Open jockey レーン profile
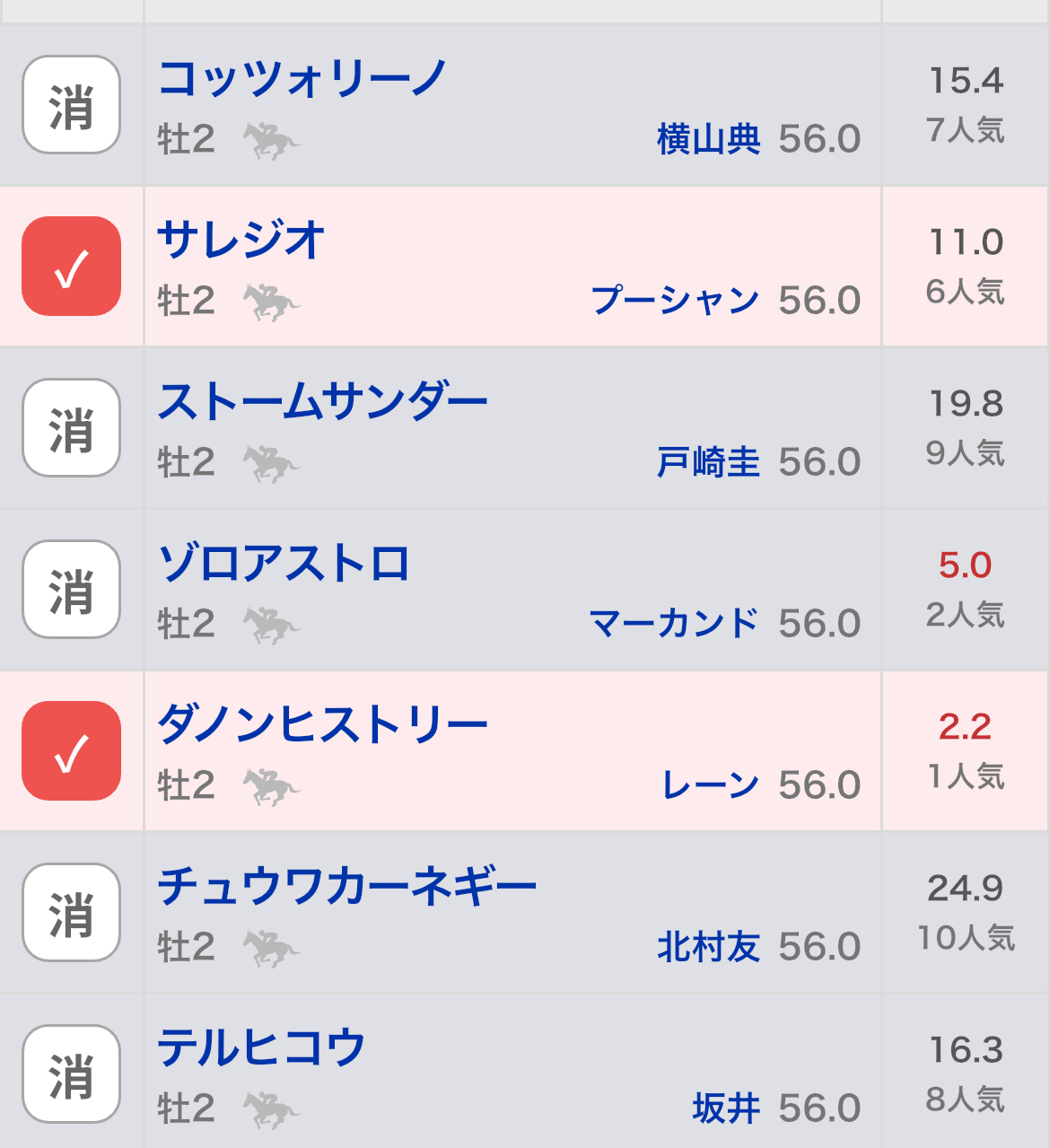1050x1148 pixels. coord(710,785)
